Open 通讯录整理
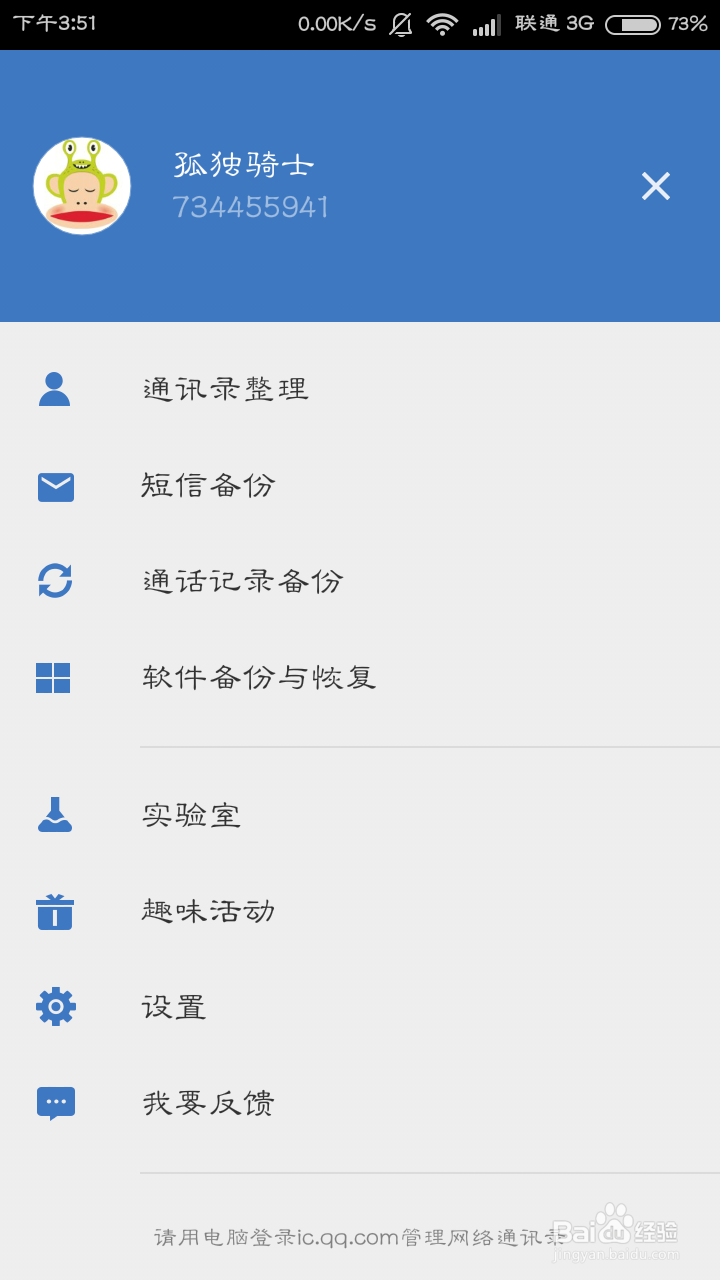Image resolution: width=720 pixels, height=1280 pixels. point(360,389)
